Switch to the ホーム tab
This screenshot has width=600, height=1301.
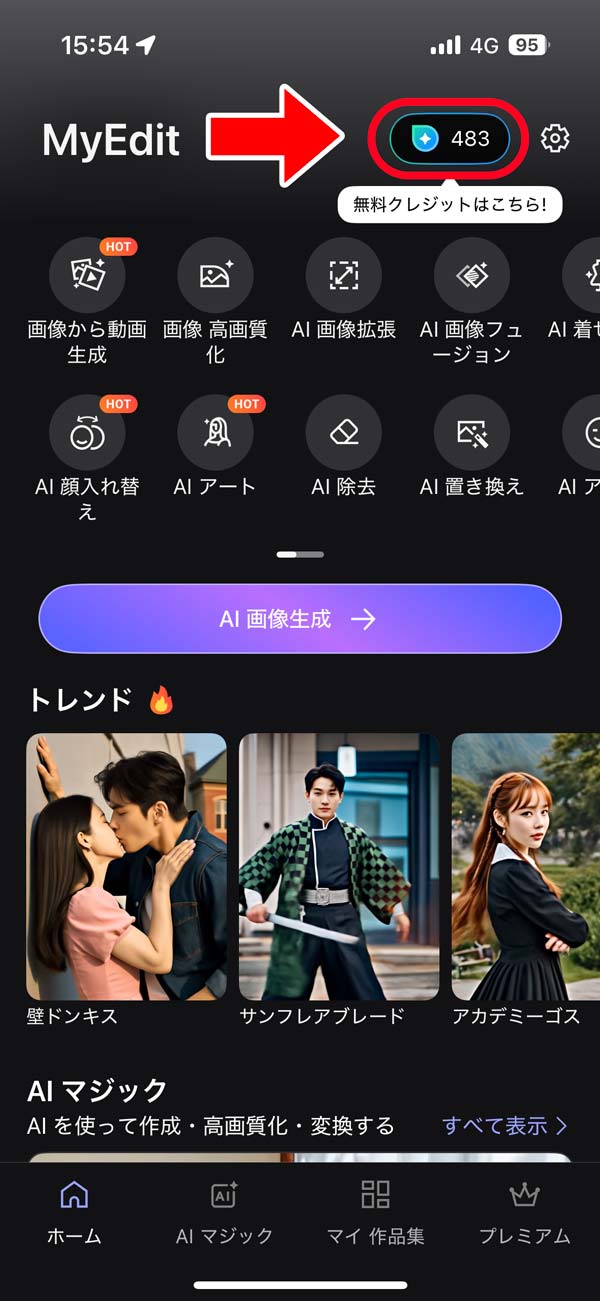(x=74, y=1213)
